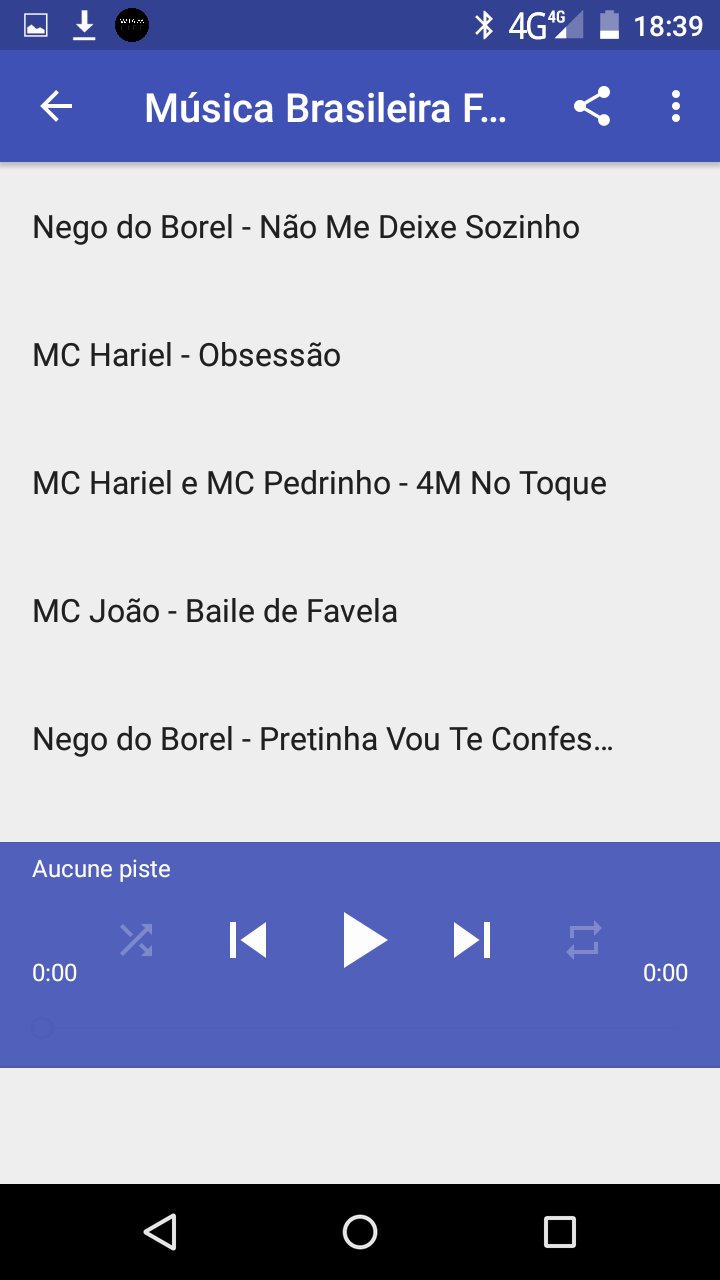The image size is (720, 1280).
Task: Start playback with the play button
Action: point(364,940)
